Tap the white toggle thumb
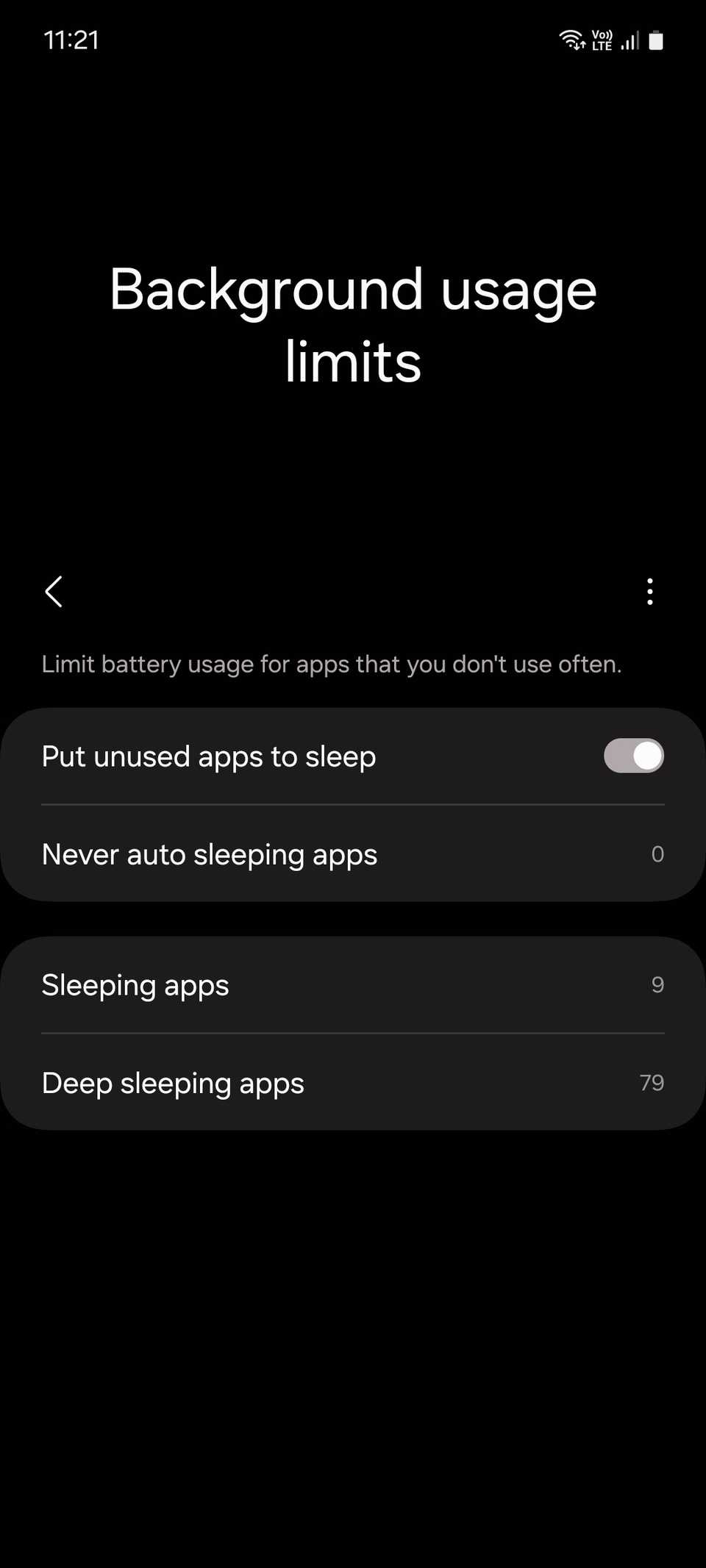706x1568 pixels. pyautogui.click(x=646, y=756)
